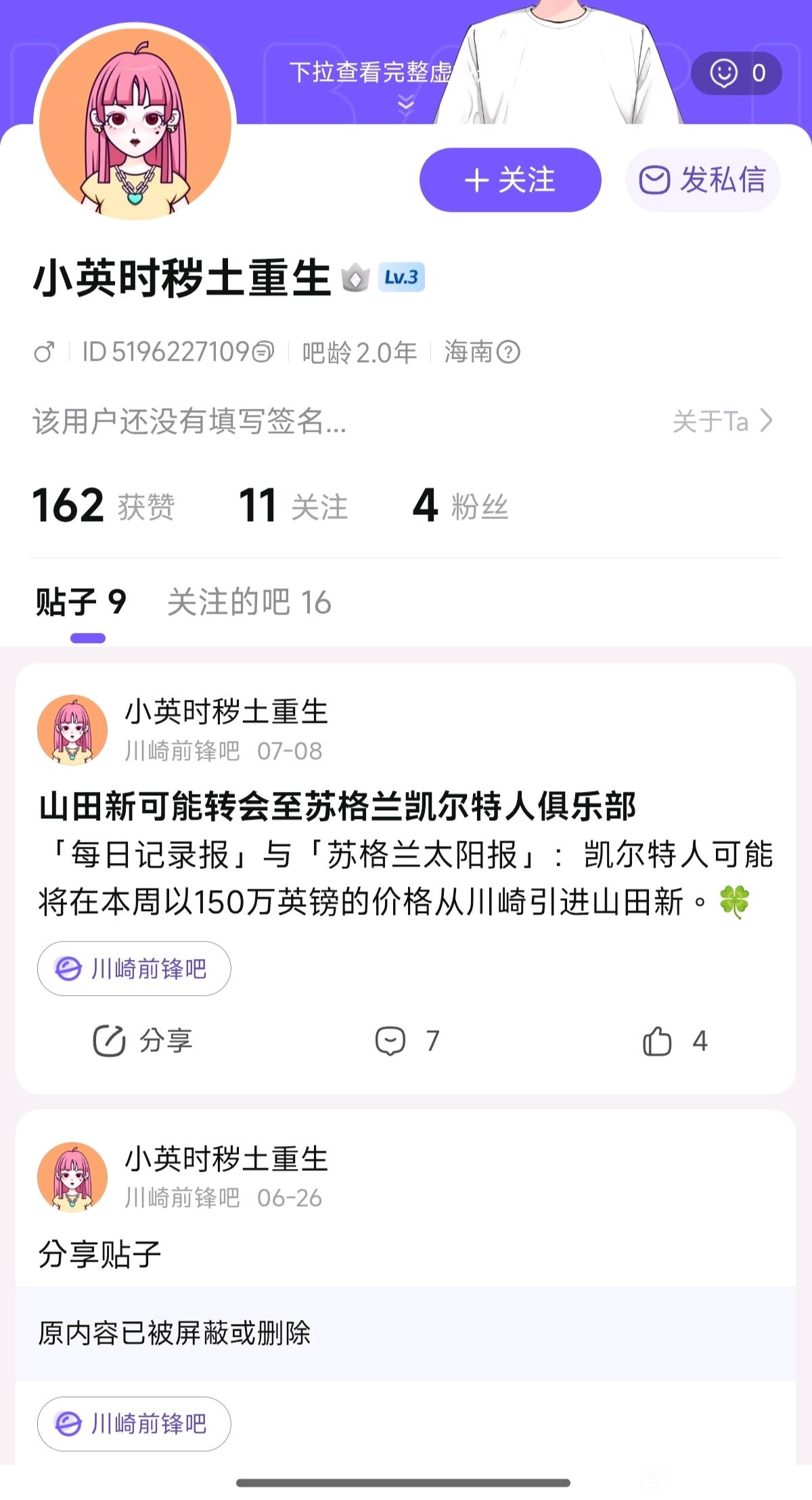Screen dimensions: 812x1500
Task: Select the 贴子 9 tab
Action: click(81, 602)
